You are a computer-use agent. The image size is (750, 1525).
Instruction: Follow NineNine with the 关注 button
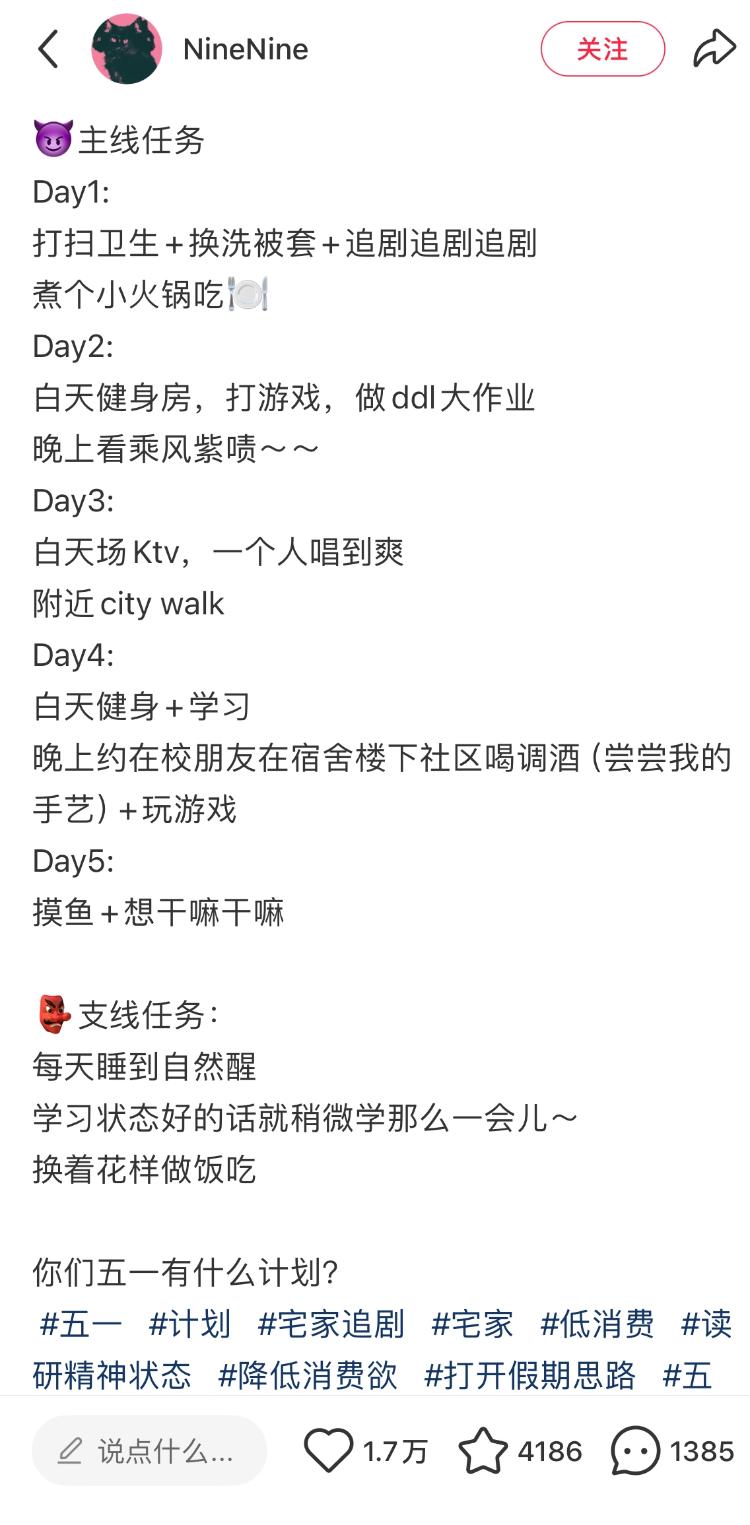603,49
